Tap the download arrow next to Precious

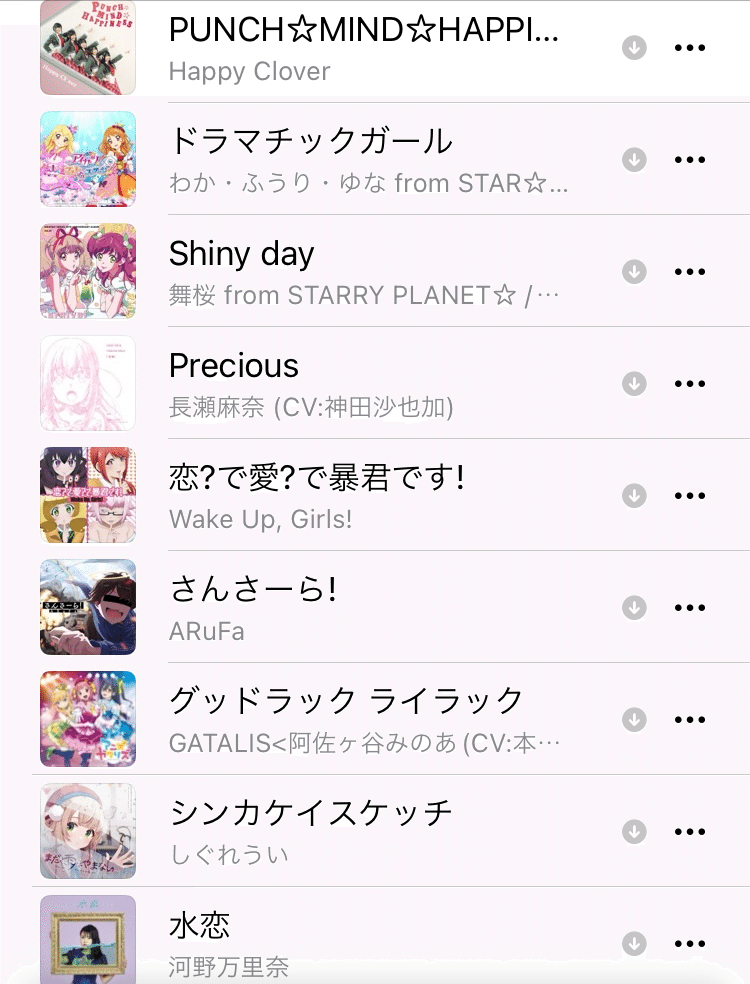click(633, 383)
